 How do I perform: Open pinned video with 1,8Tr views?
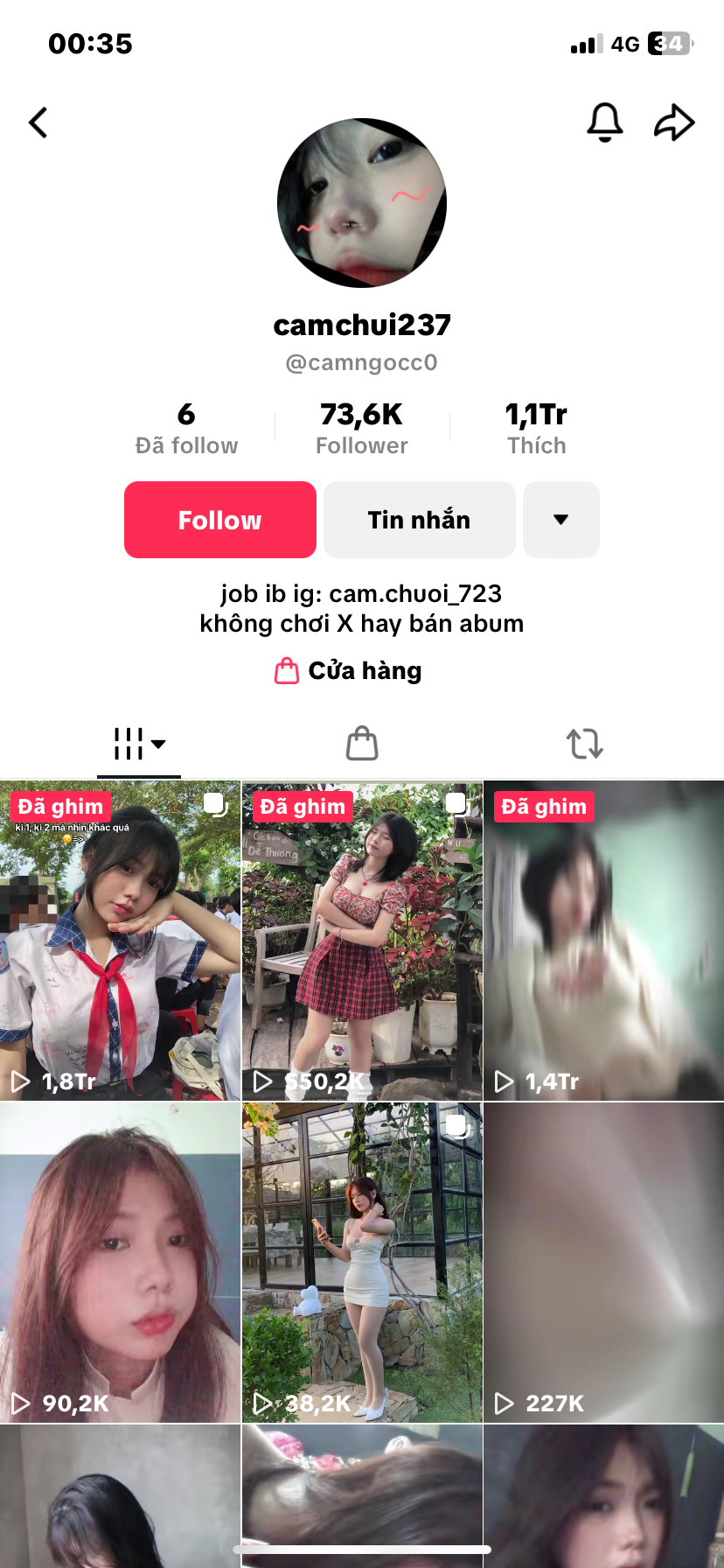(120, 941)
